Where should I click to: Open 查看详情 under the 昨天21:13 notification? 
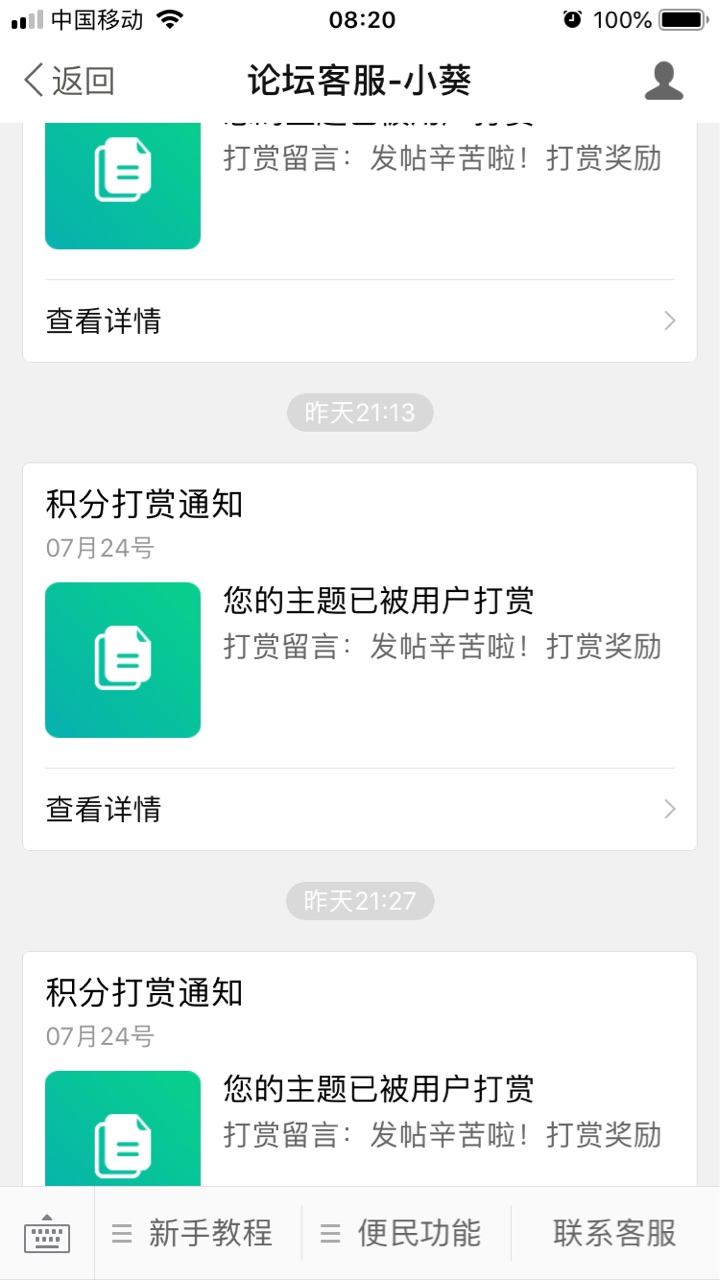[360, 809]
